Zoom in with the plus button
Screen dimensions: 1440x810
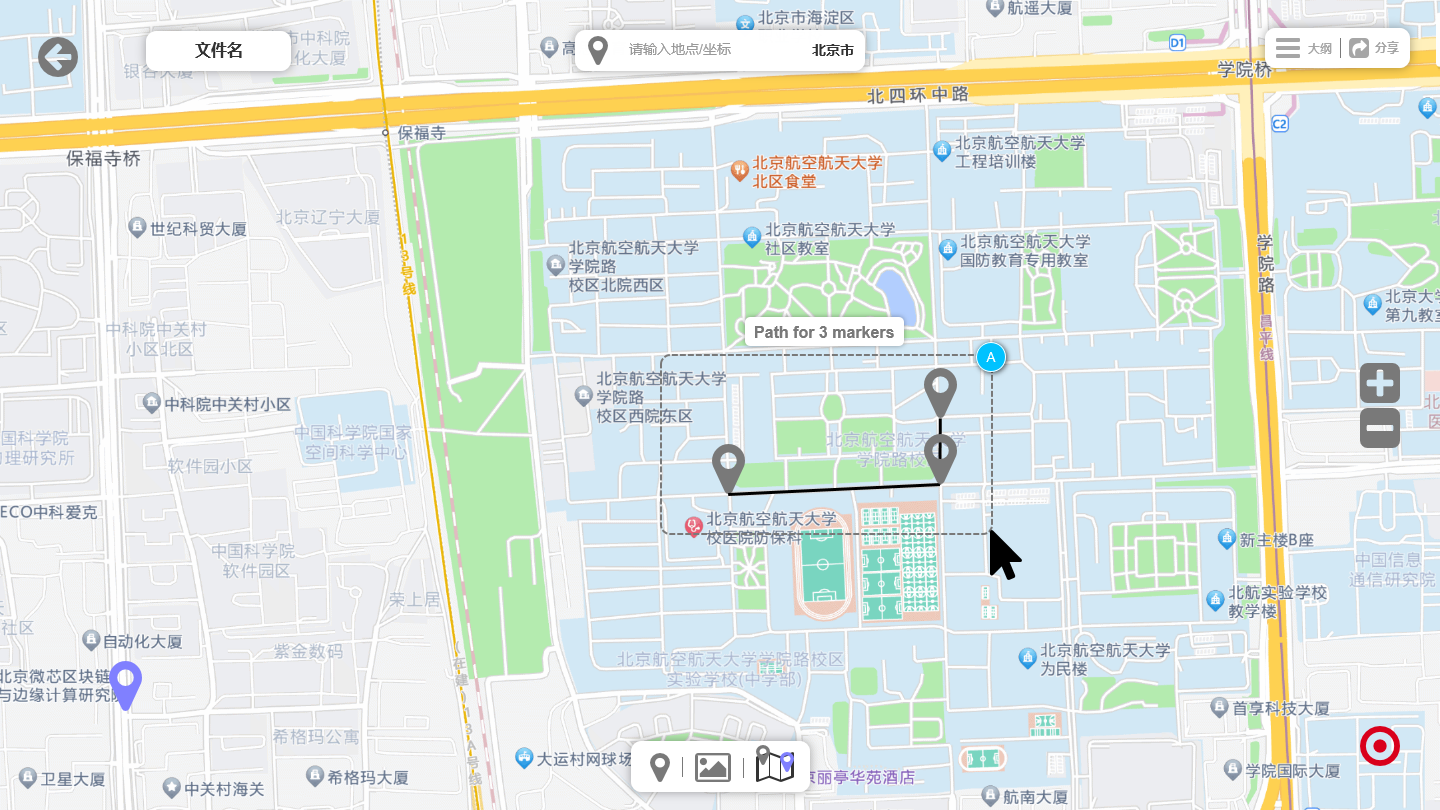point(1379,383)
